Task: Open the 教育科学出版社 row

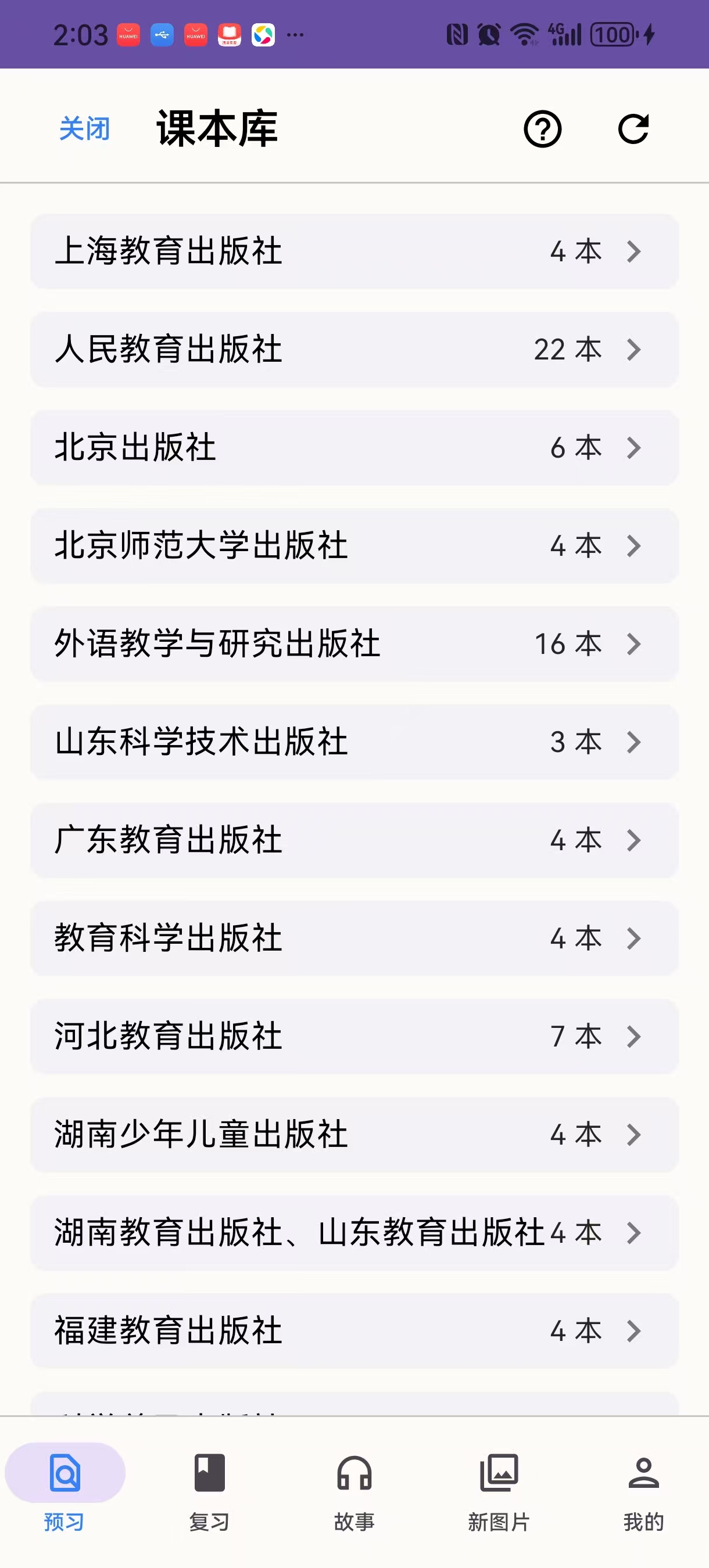Action: coord(354,938)
